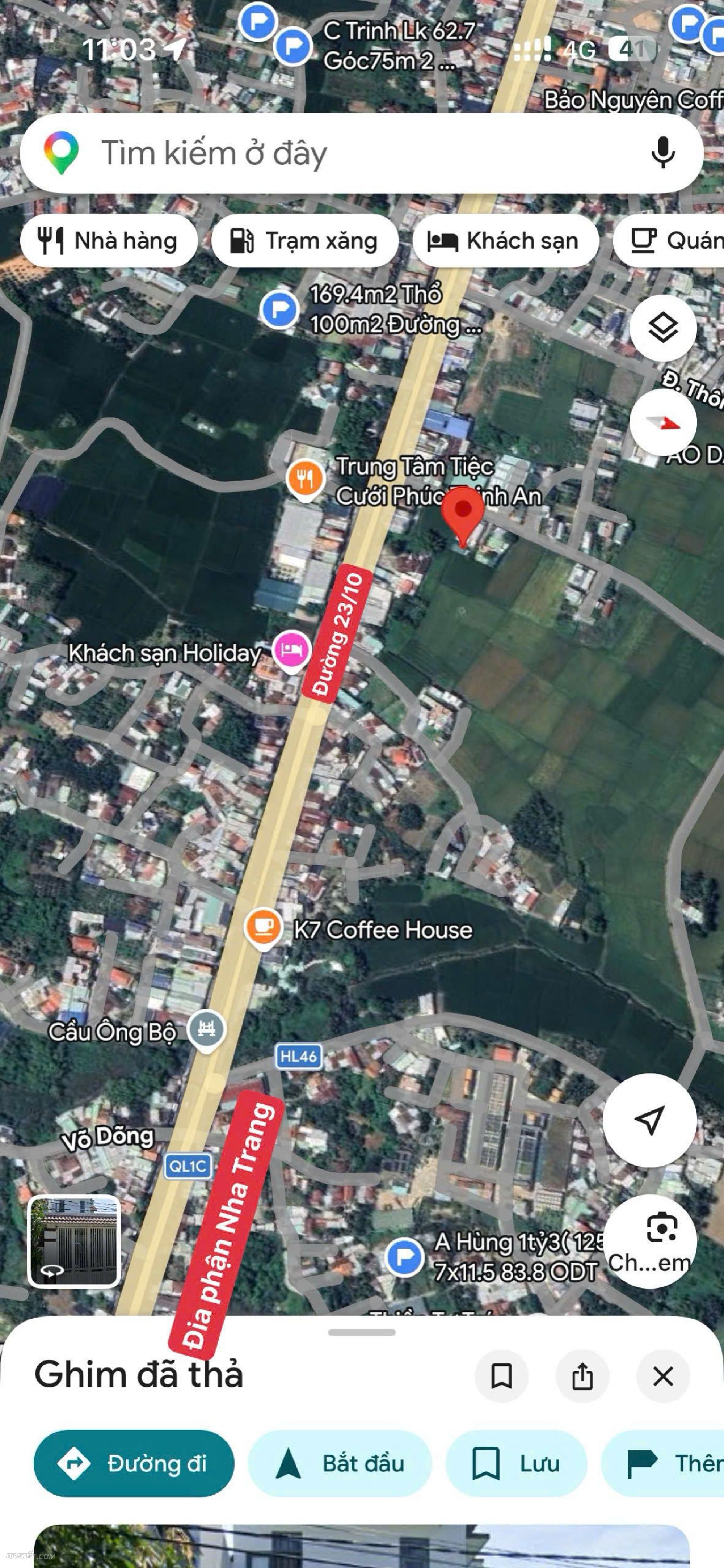Center map on my current location
Image resolution: width=724 pixels, height=1568 pixels.
click(649, 1120)
